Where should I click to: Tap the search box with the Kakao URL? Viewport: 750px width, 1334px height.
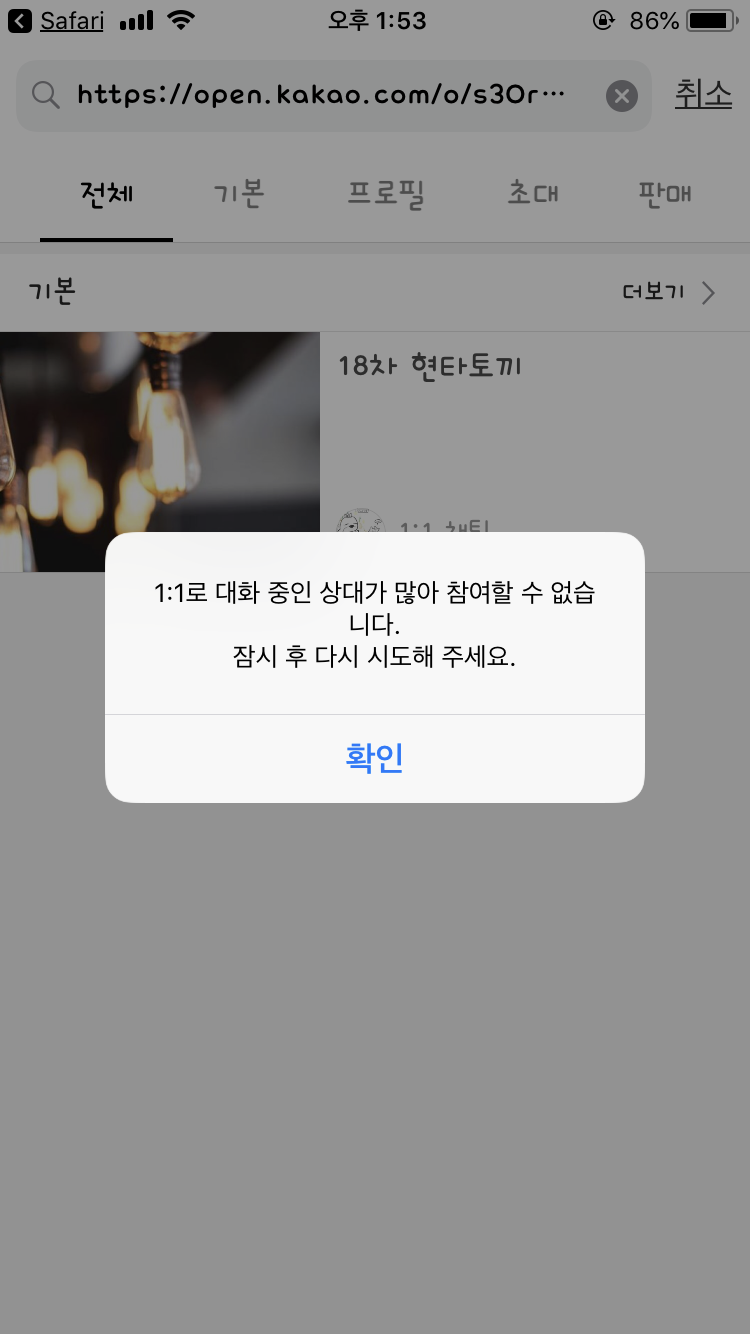[x=320, y=96]
